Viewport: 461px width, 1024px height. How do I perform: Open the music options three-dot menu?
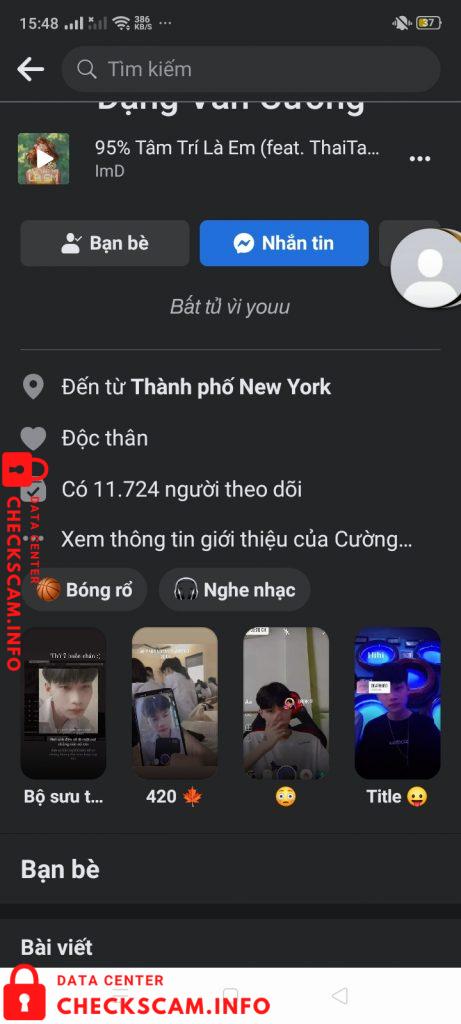[x=419, y=159]
